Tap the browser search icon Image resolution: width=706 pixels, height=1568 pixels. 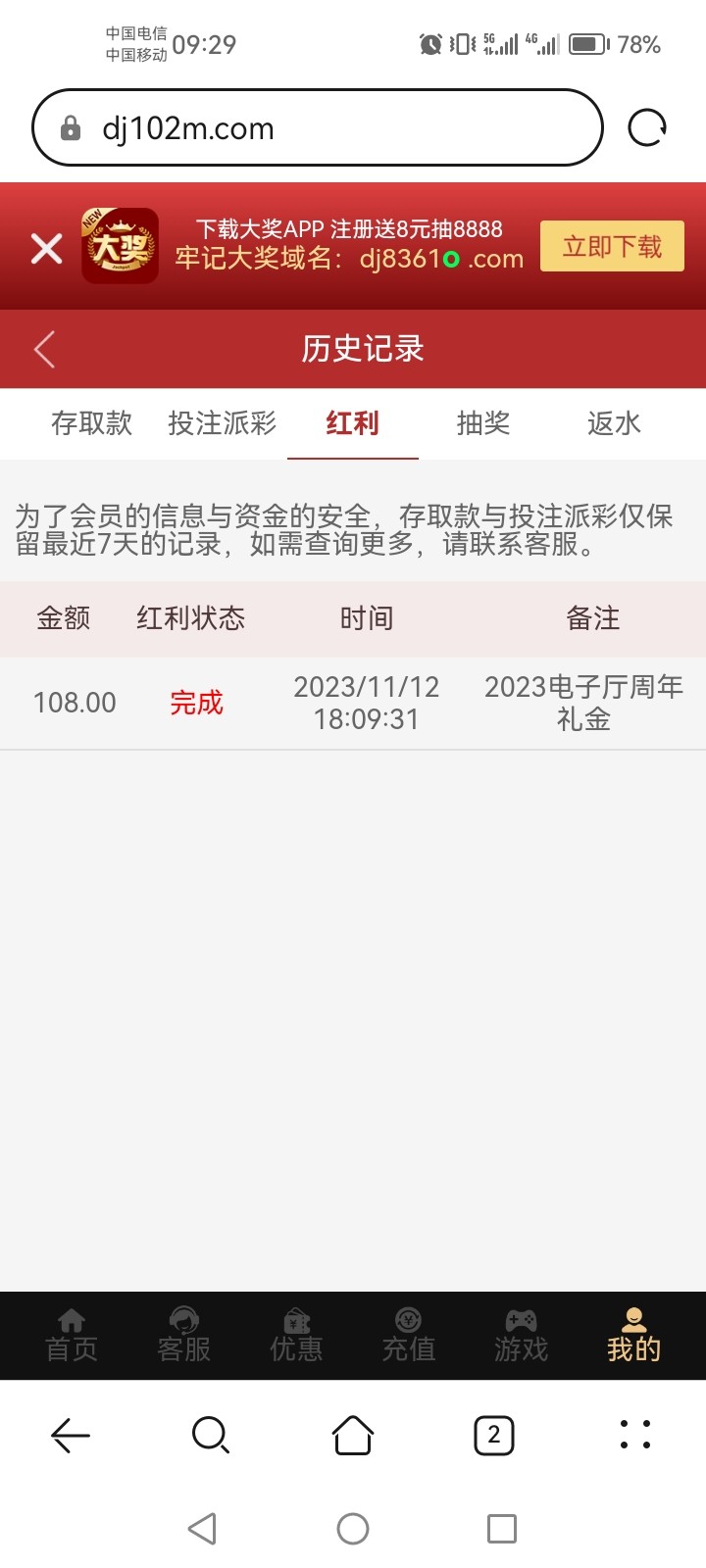point(211,1436)
